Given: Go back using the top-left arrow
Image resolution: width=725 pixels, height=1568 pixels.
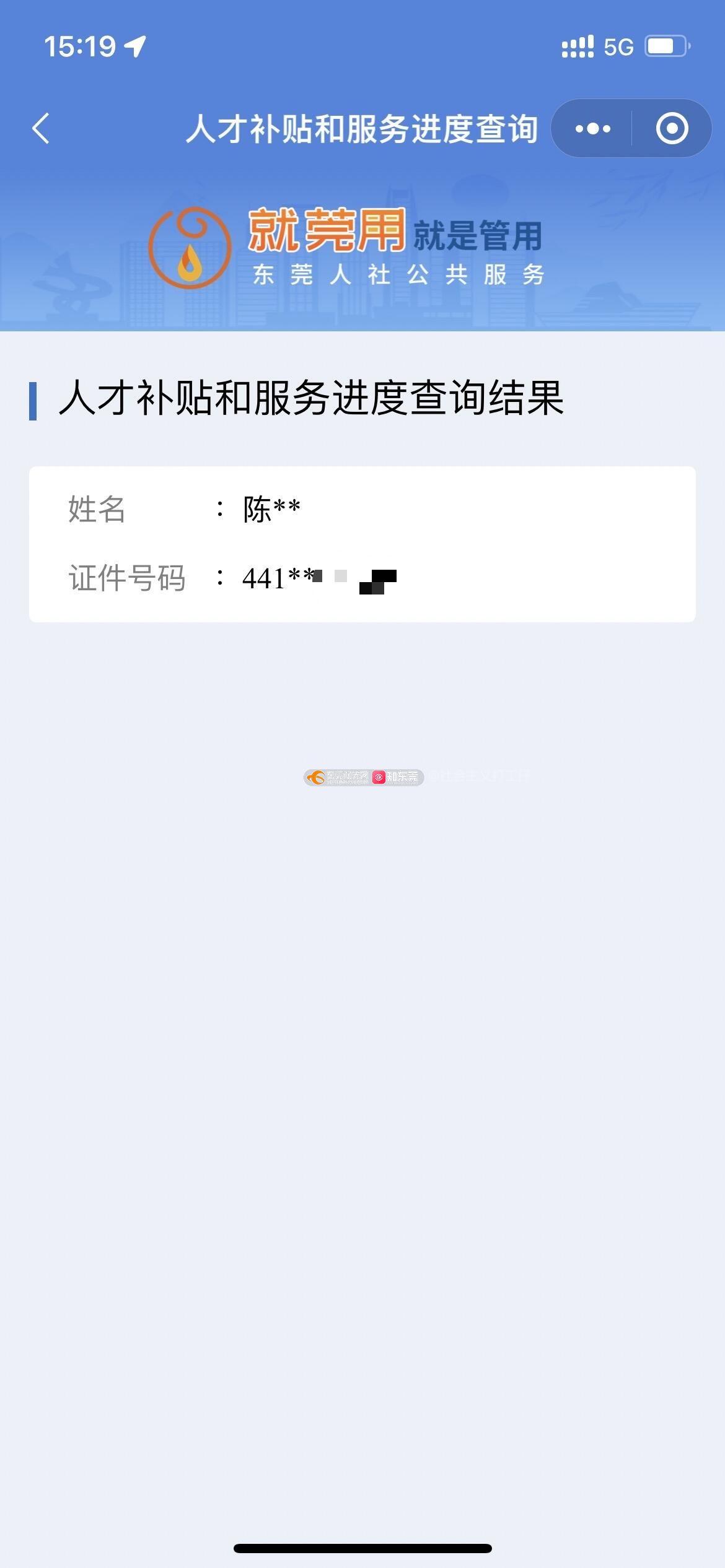Looking at the screenshot, I should click(x=41, y=129).
